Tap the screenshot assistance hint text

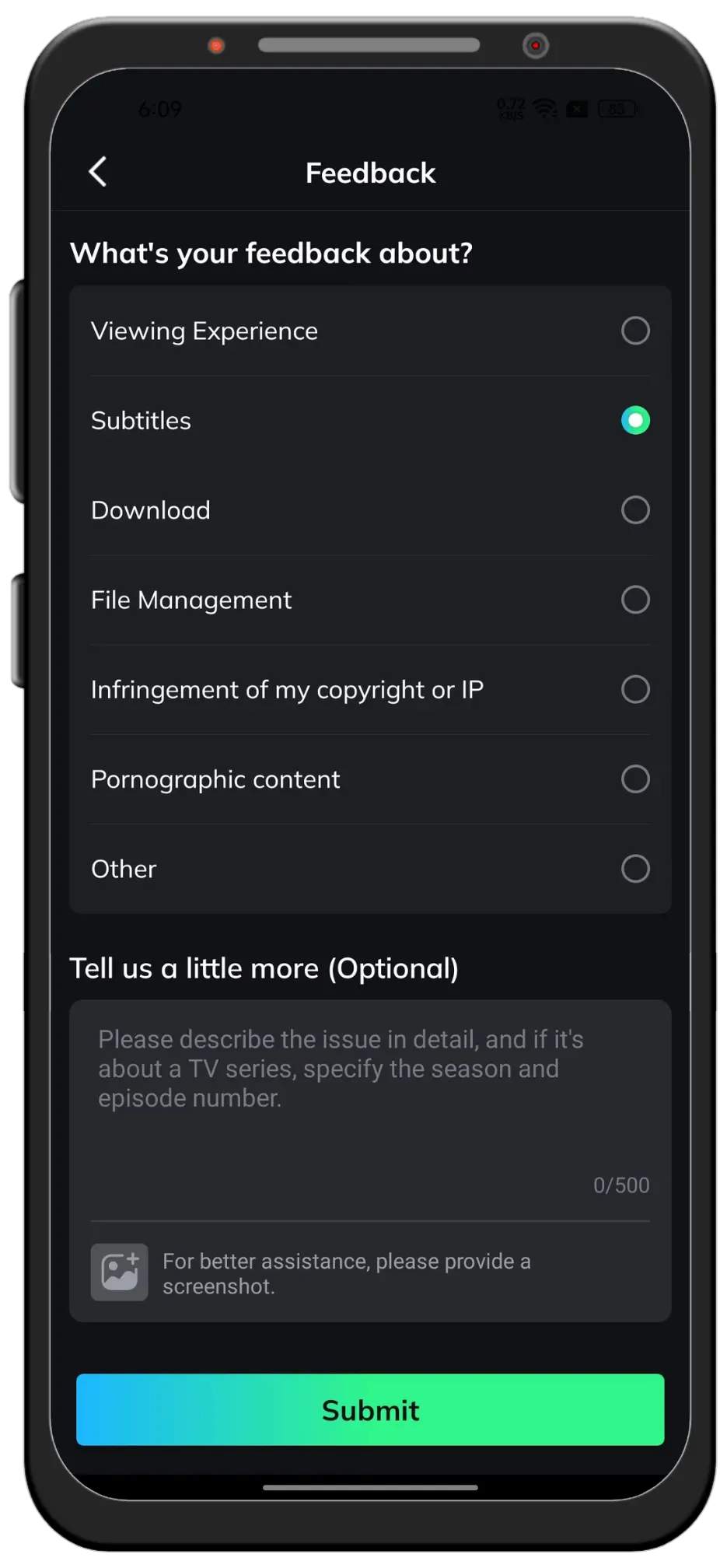345,1273
